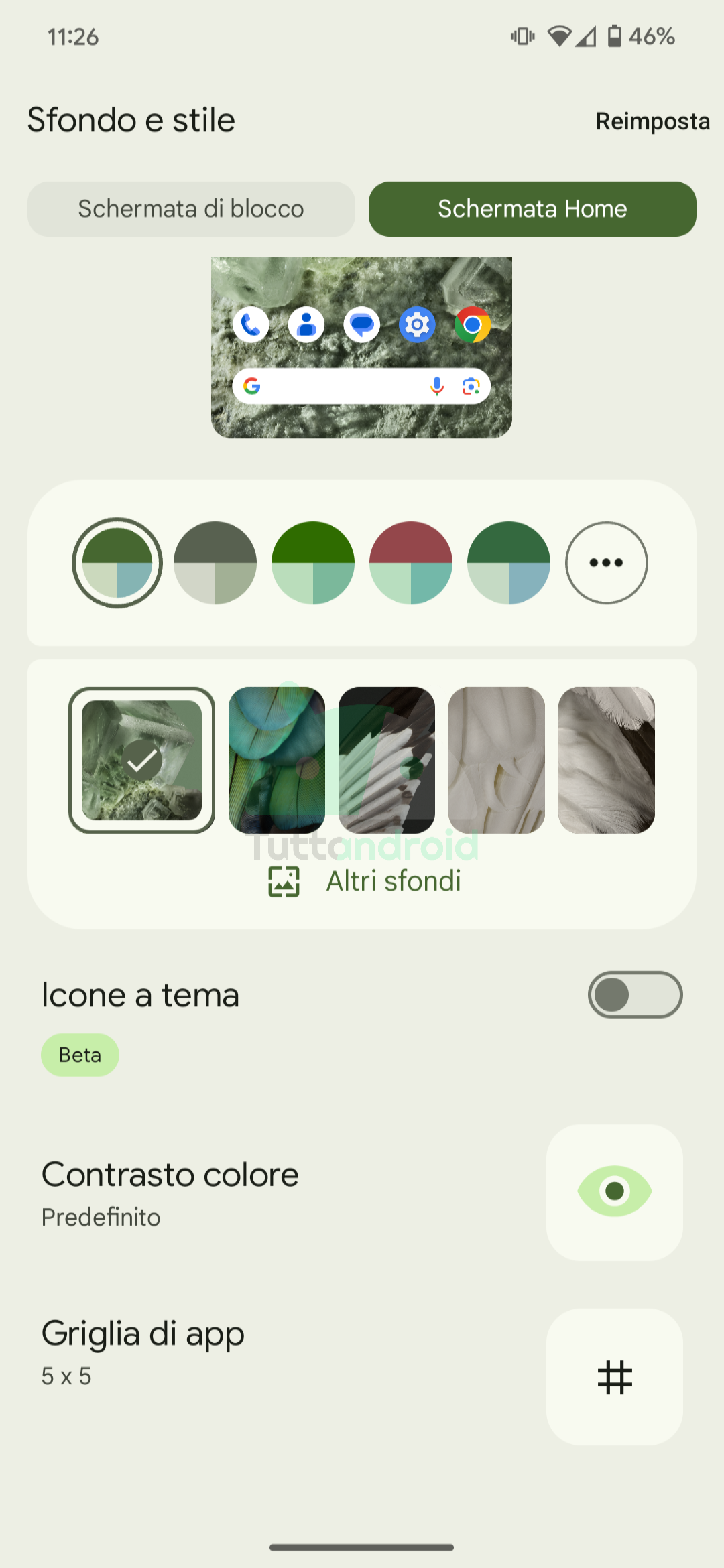Image resolution: width=724 pixels, height=1568 pixels.
Task: Select the red-topped color palette
Action: (411, 563)
